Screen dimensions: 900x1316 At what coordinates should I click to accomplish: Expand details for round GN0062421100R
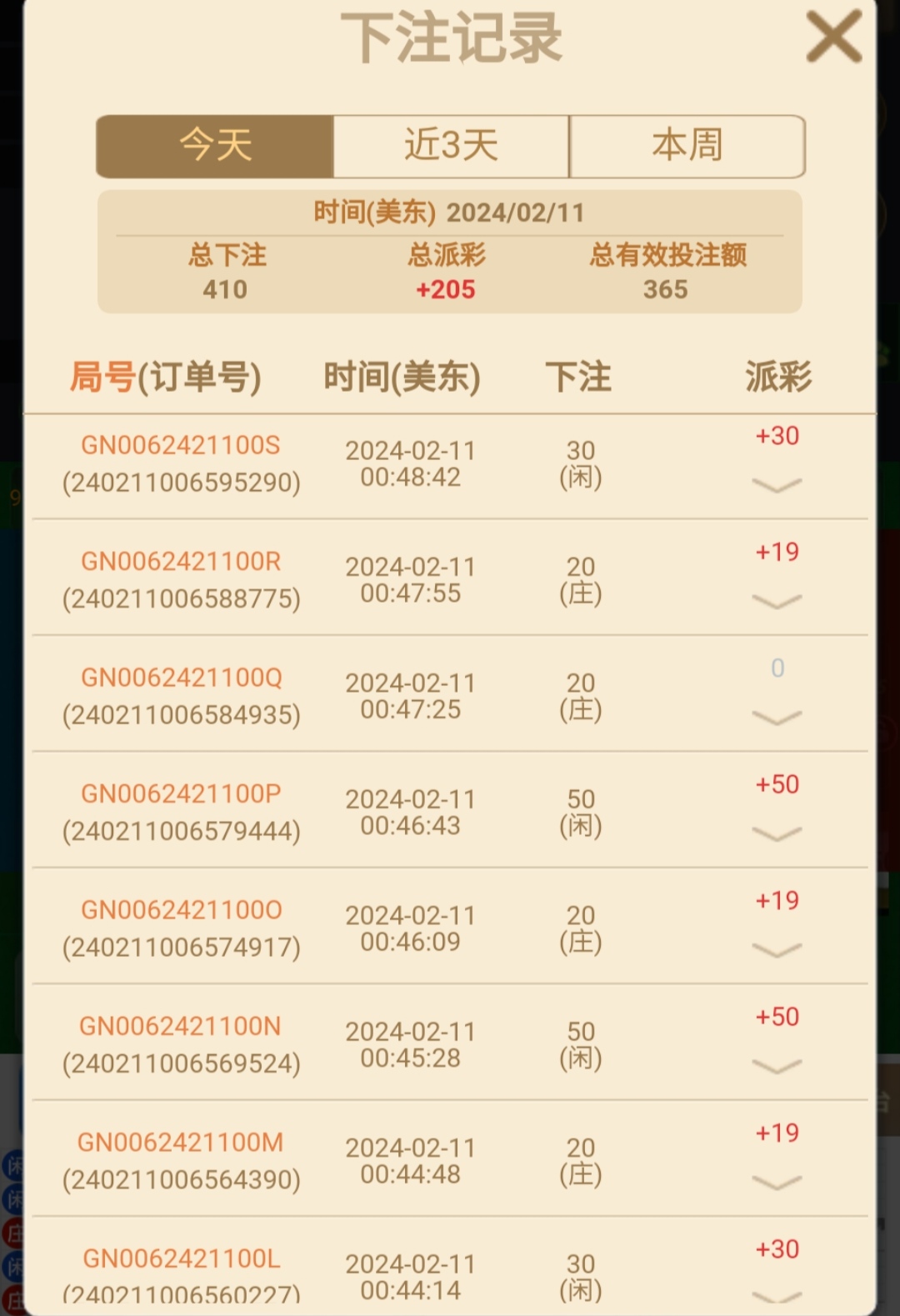[x=777, y=601]
